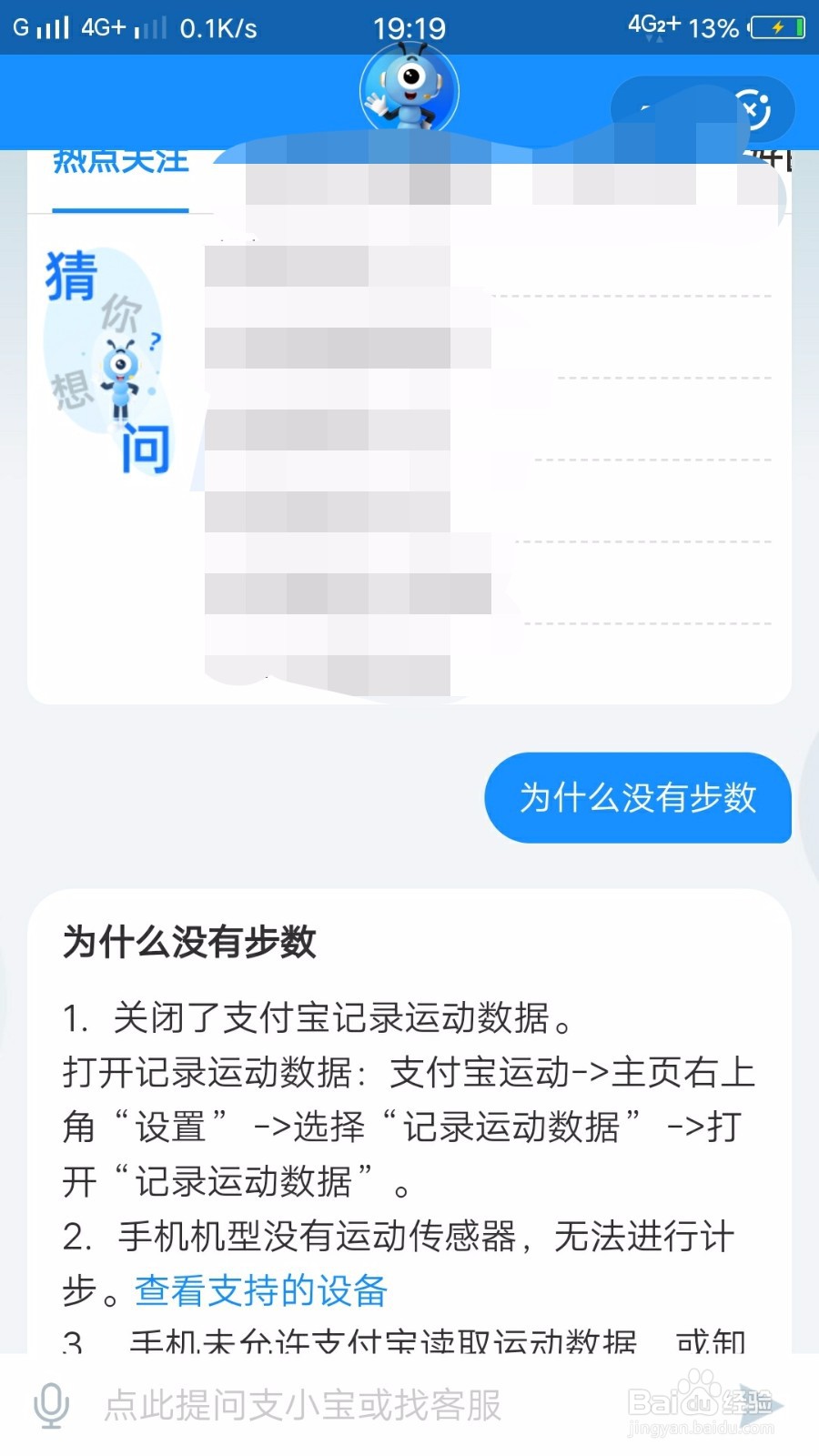Tap the network speed indicator showing 0.1K/s
This screenshot has height=1456, width=819.
(x=218, y=27)
